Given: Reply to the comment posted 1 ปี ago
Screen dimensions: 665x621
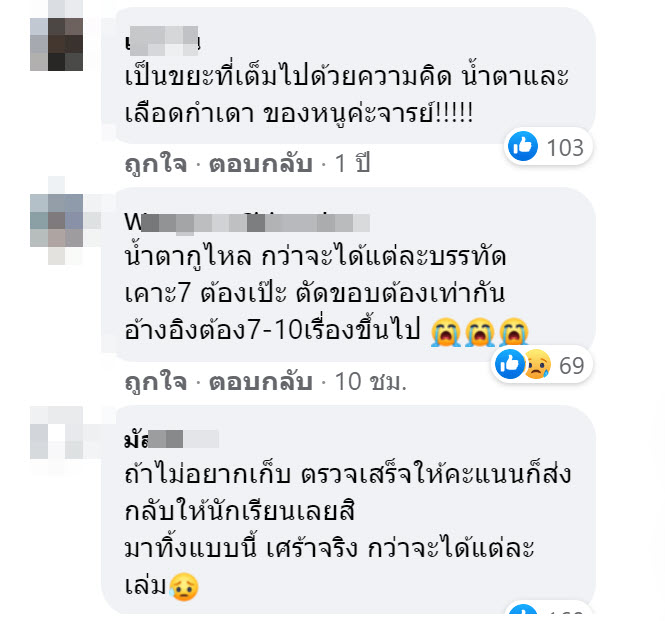Looking at the screenshot, I should point(260,165).
